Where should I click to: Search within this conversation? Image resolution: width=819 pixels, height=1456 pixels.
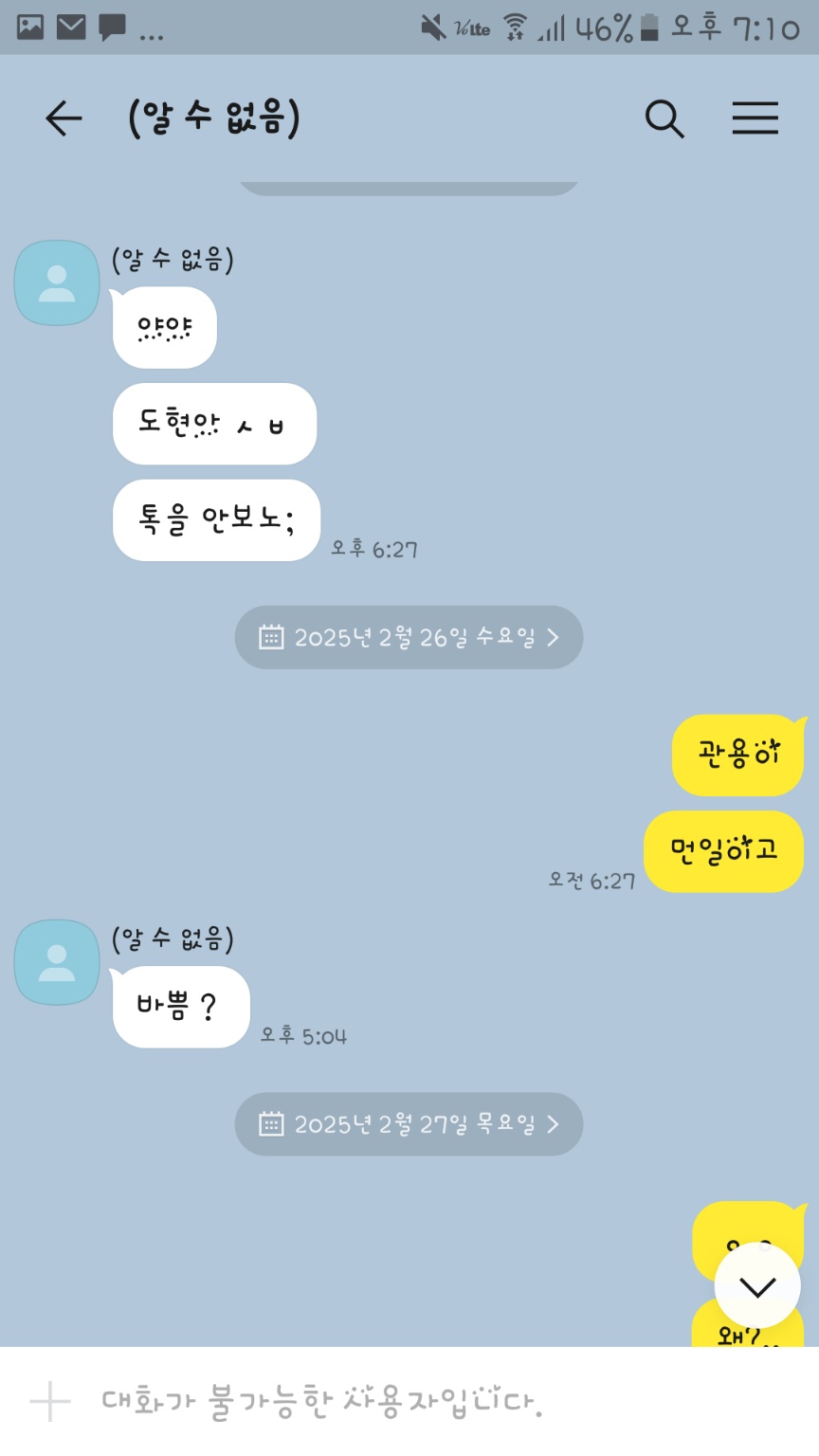click(664, 118)
